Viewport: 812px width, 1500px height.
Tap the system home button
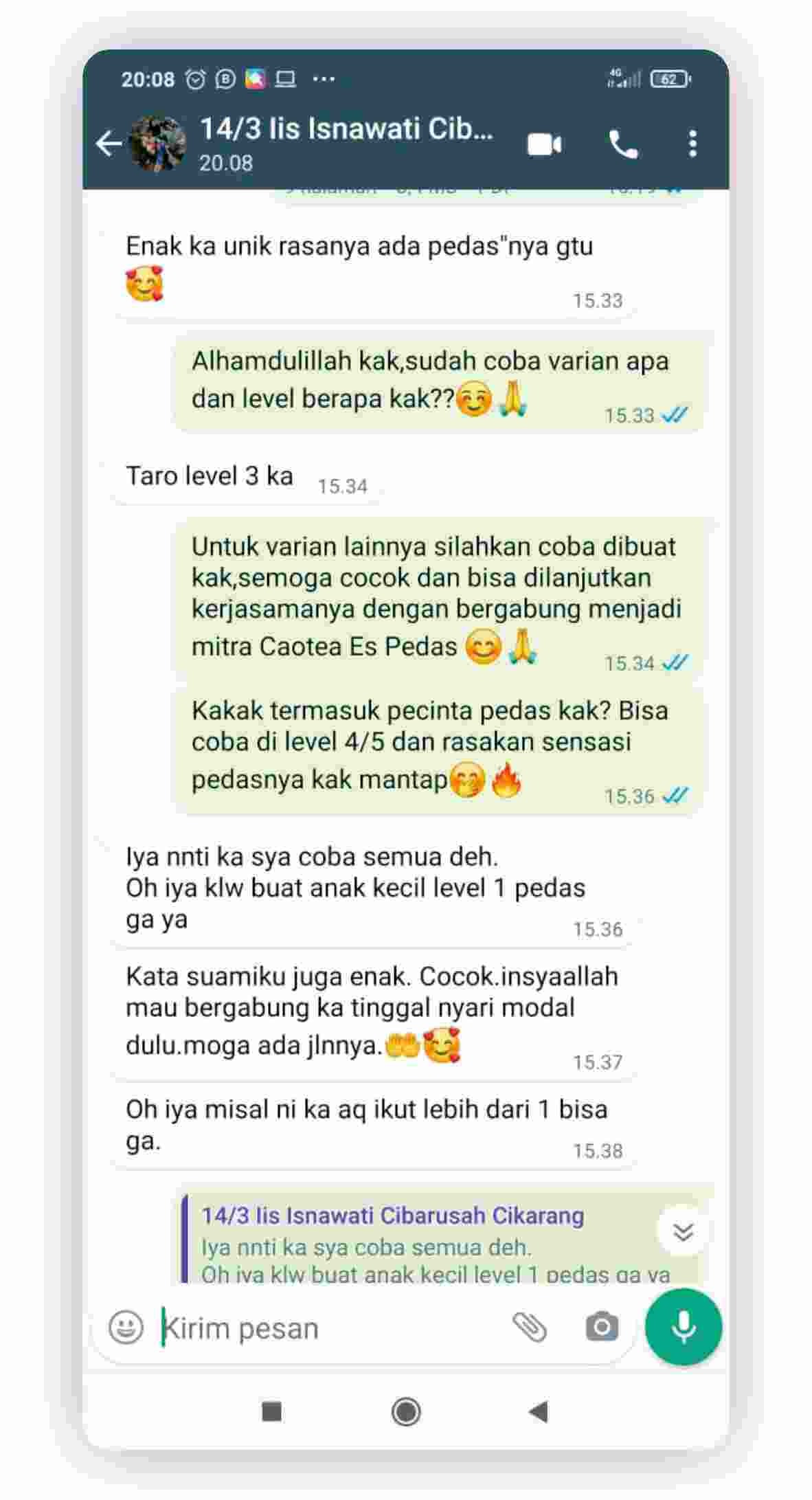pyautogui.click(x=406, y=1412)
